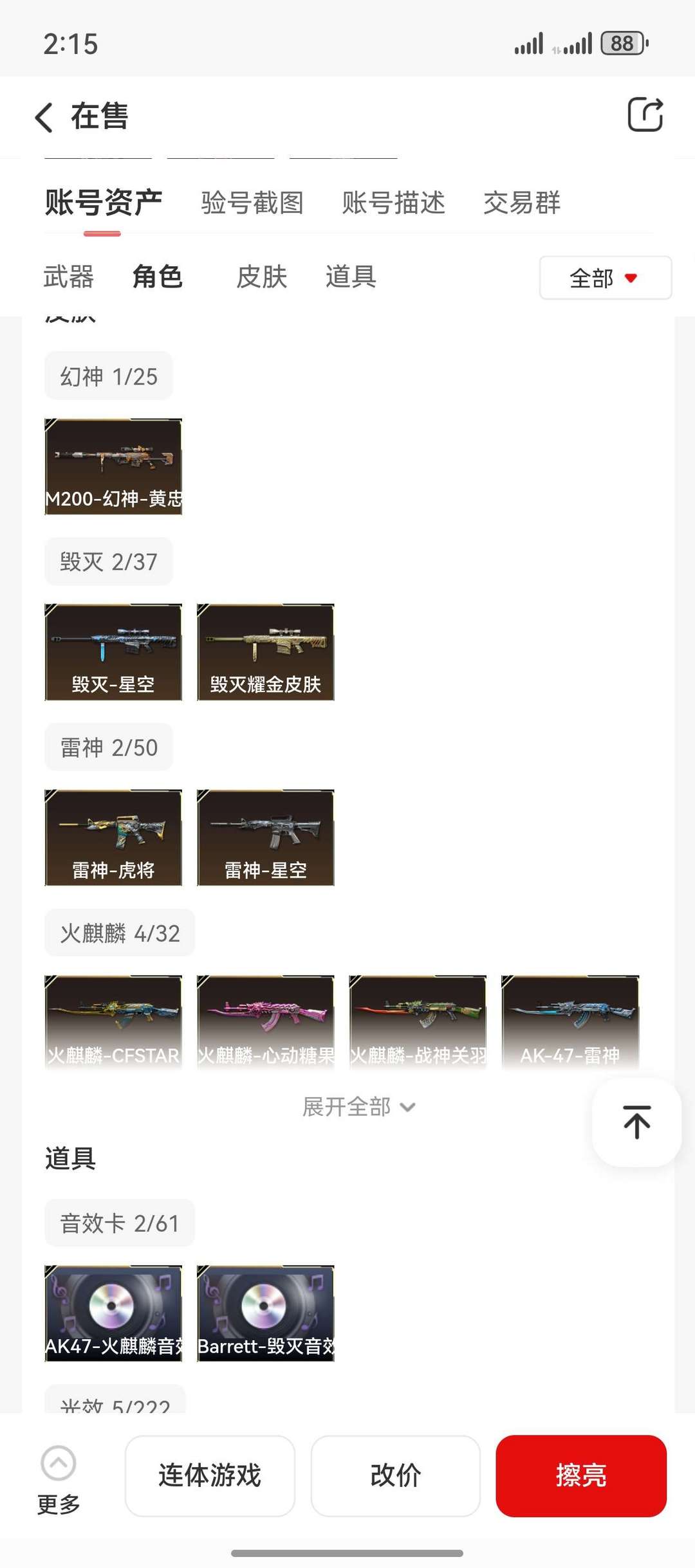The width and height of the screenshot is (695, 1568).
Task: Open the share icon at top right
Action: point(646,115)
